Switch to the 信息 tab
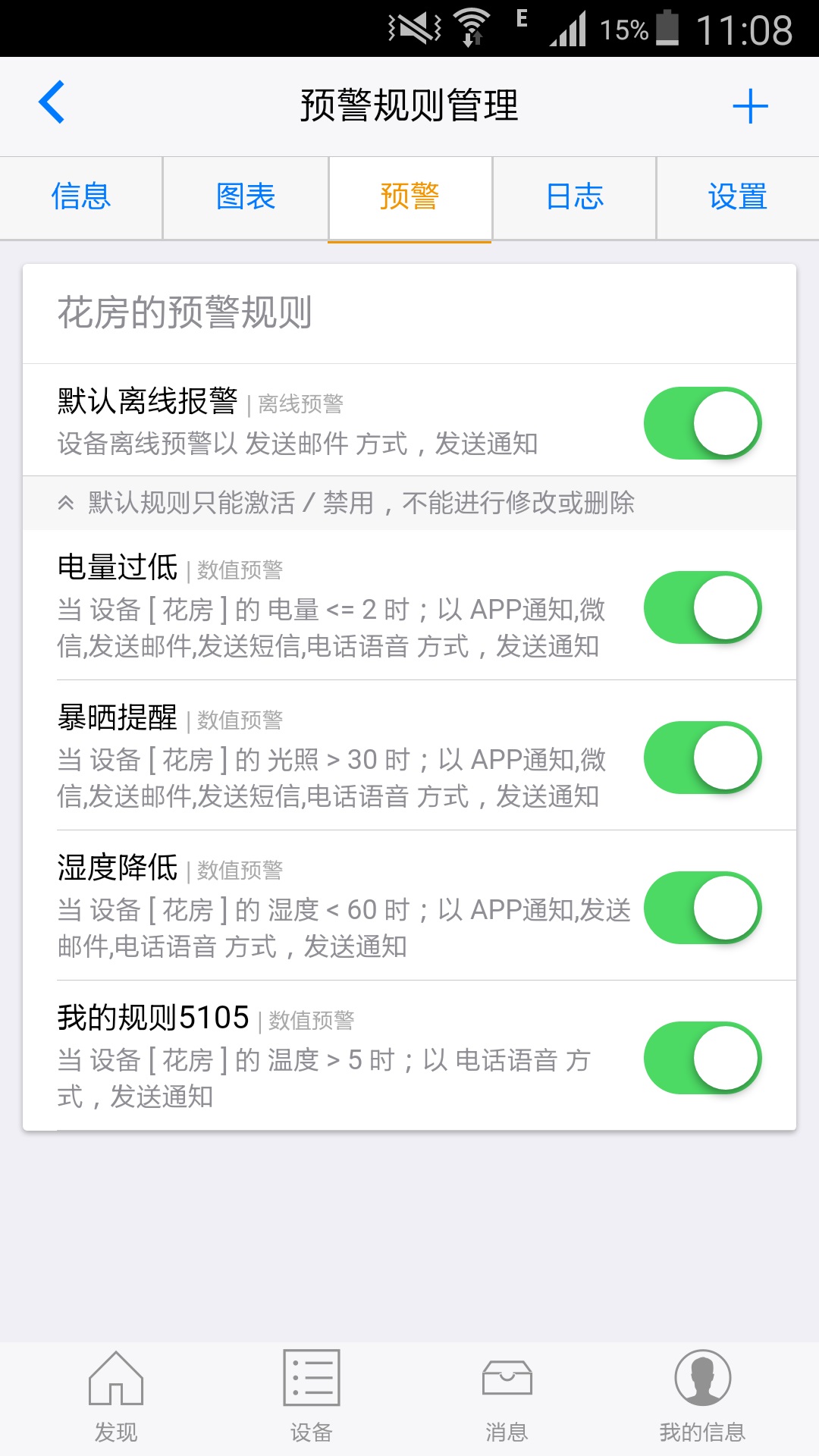The width and height of the screenshot is (819, 1456). point(81,197)
